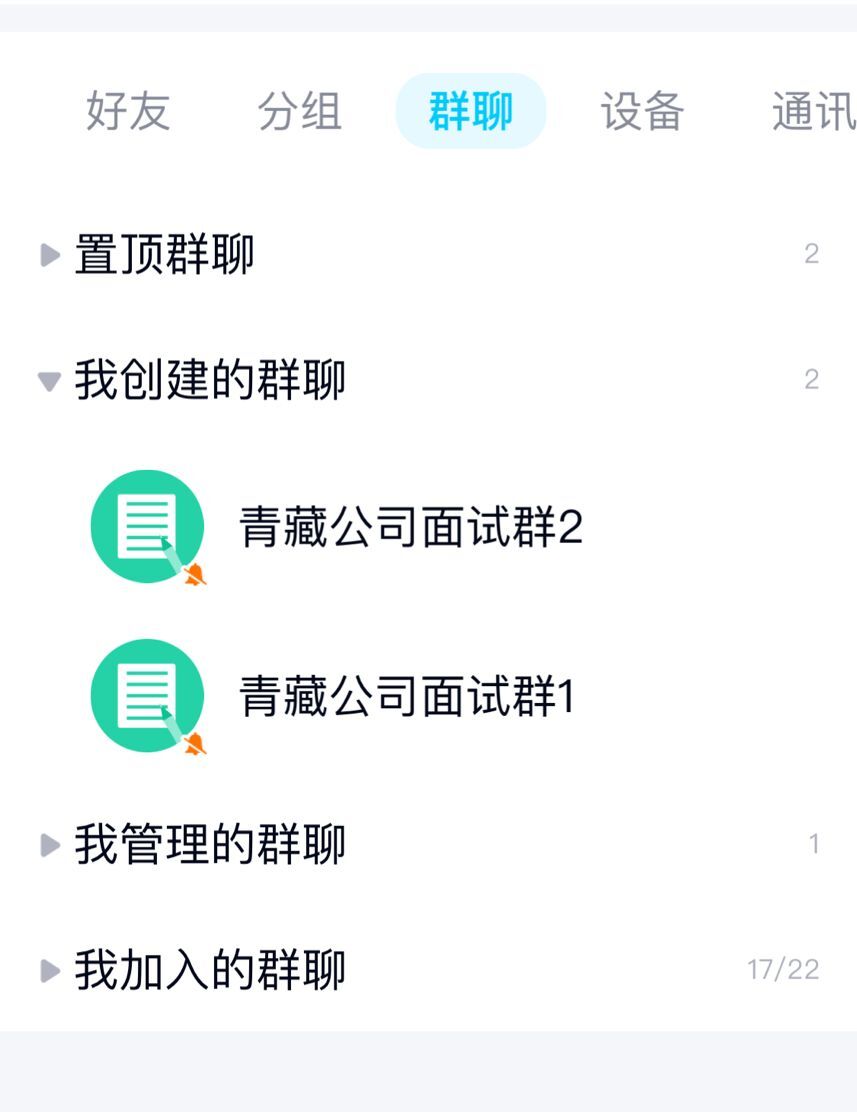
Task: Expand the 我加入的群聊 section
Action: (x=209, y=970)
